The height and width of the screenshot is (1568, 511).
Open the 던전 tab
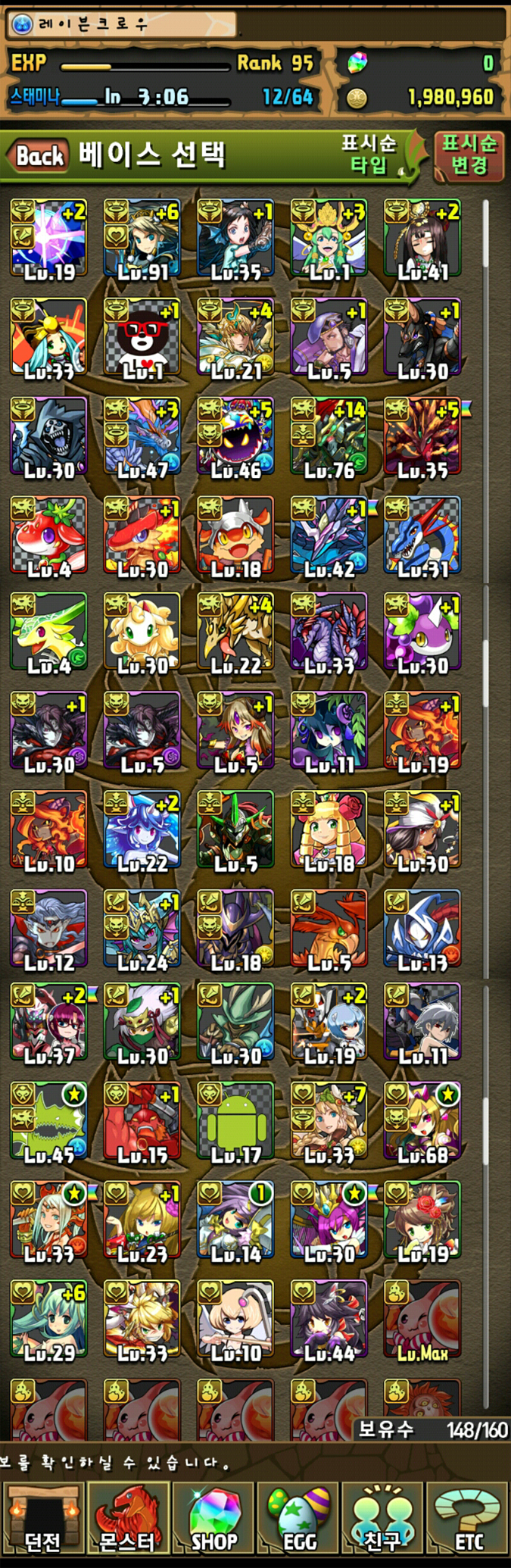tap(42, 1520)
